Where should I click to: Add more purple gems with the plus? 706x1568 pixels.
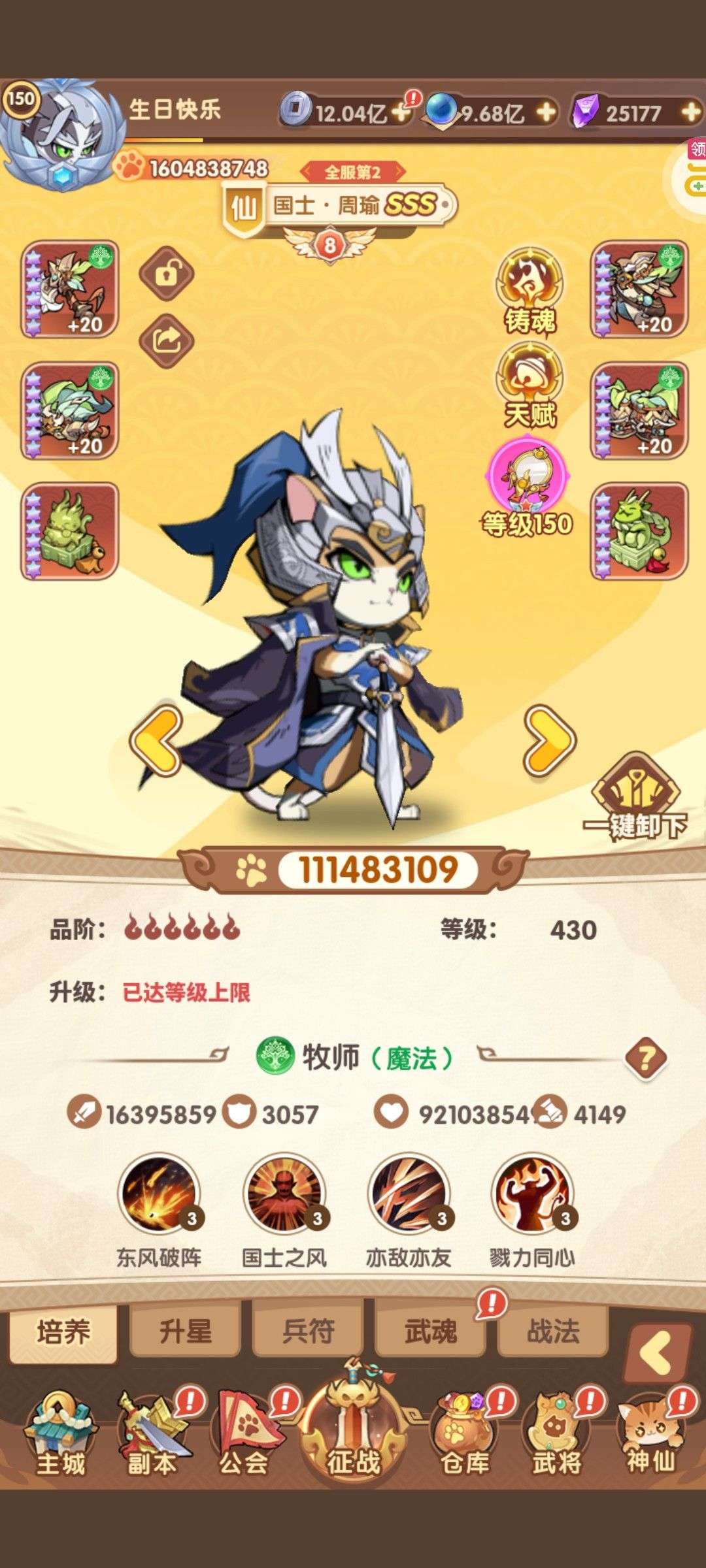pos(691,112)
